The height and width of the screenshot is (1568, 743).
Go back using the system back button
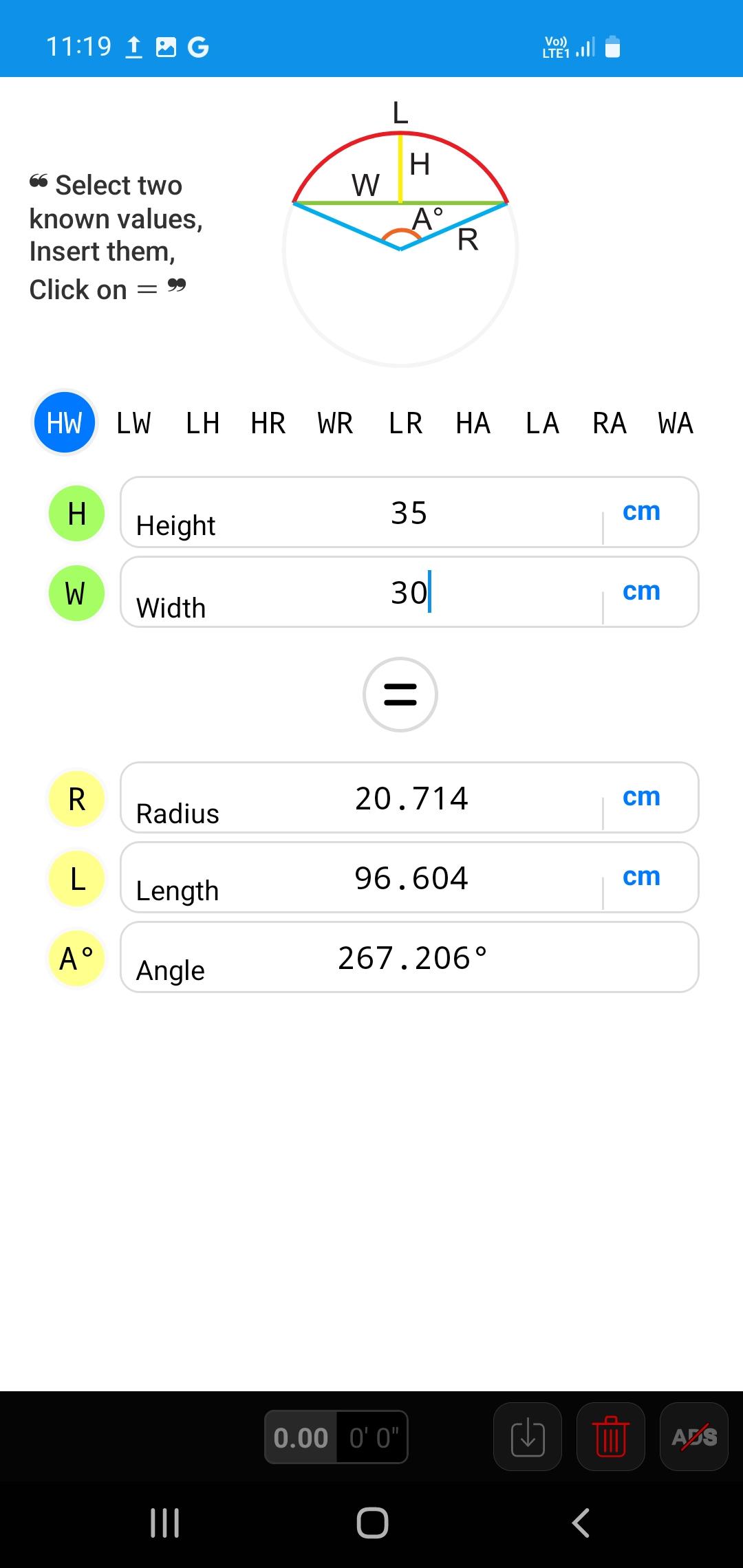tap(581, 1523)
